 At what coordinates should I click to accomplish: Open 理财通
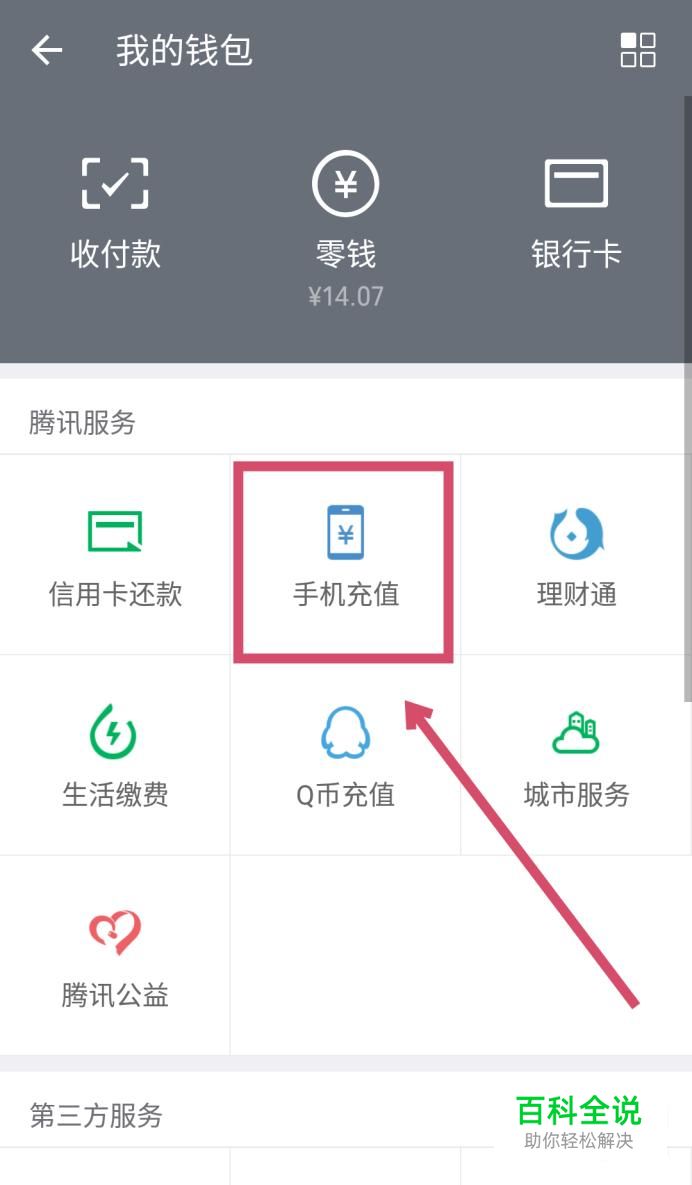pyautogui.click(x=576, y=555)
